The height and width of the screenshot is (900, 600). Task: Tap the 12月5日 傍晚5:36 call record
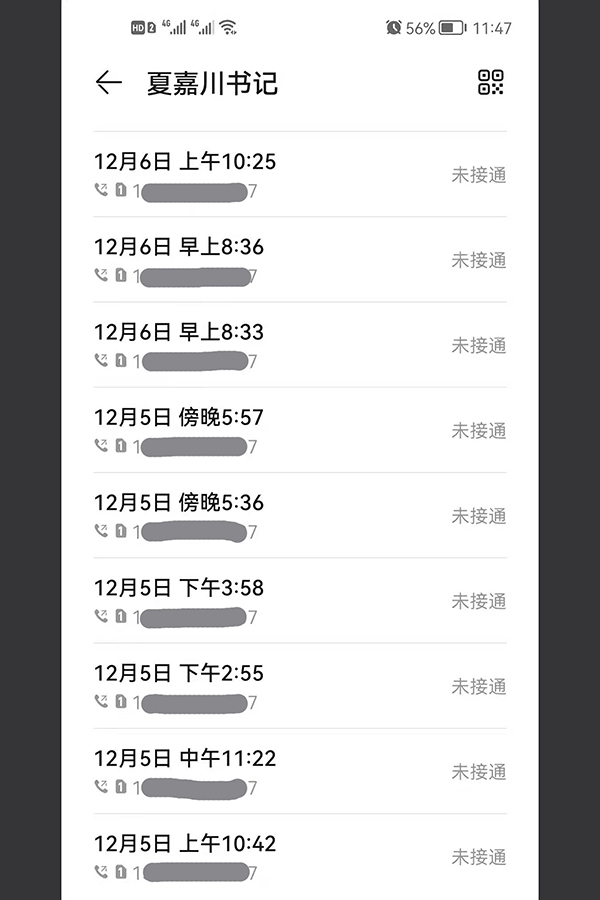pos(299,516)
